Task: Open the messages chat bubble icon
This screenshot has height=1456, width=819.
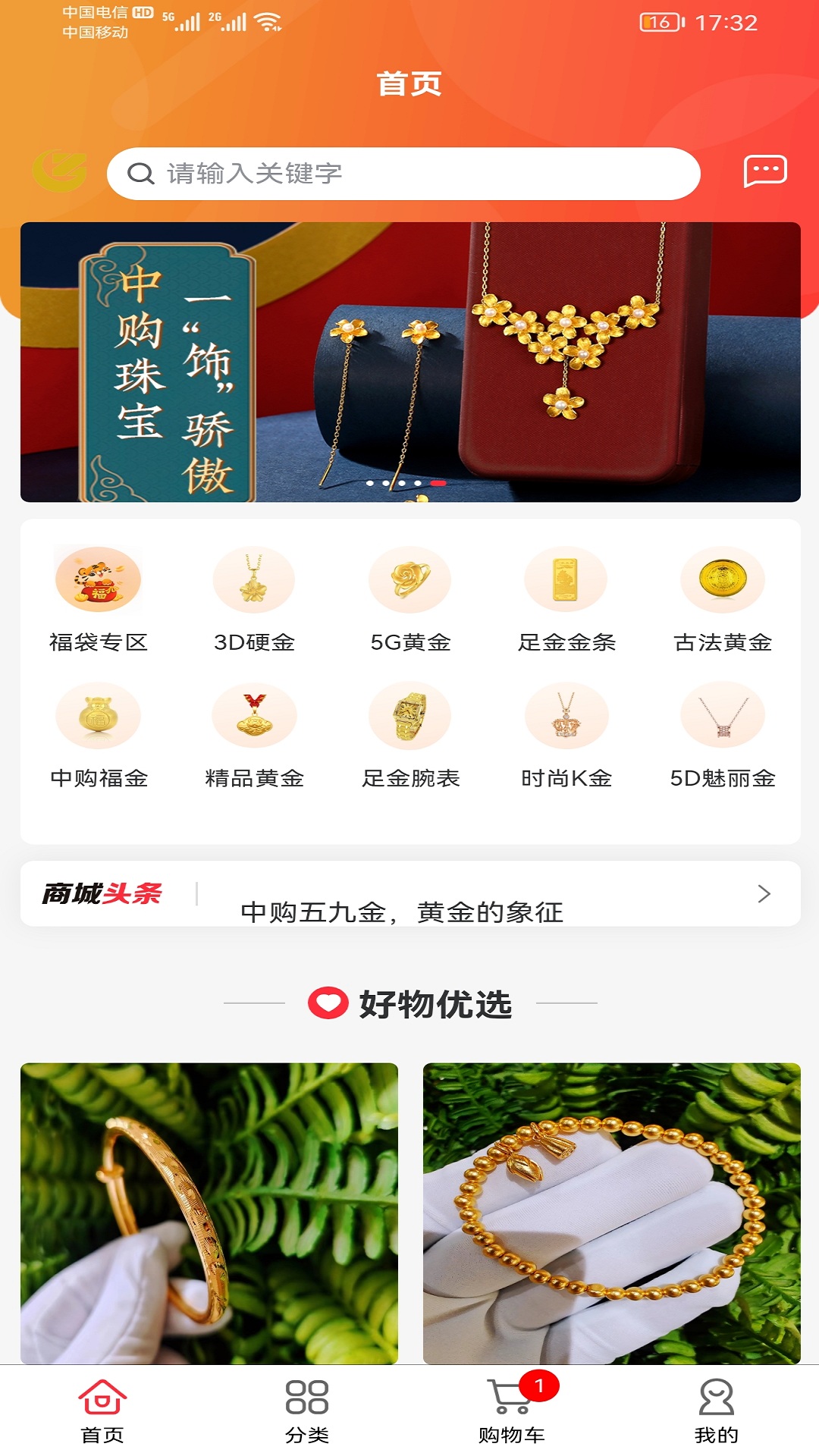Action: 764,171
